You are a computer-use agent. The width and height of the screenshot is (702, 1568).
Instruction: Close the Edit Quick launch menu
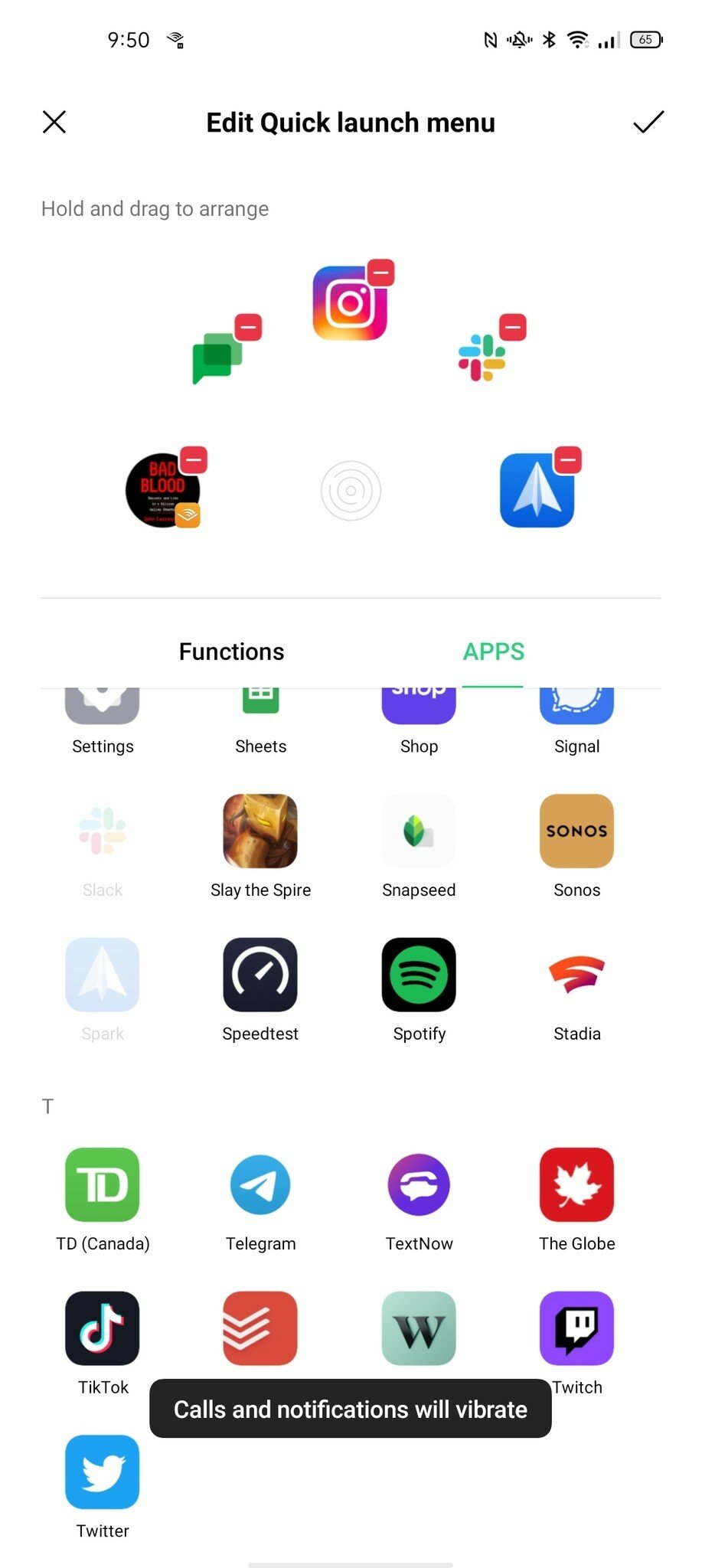(x=54, y=122)
